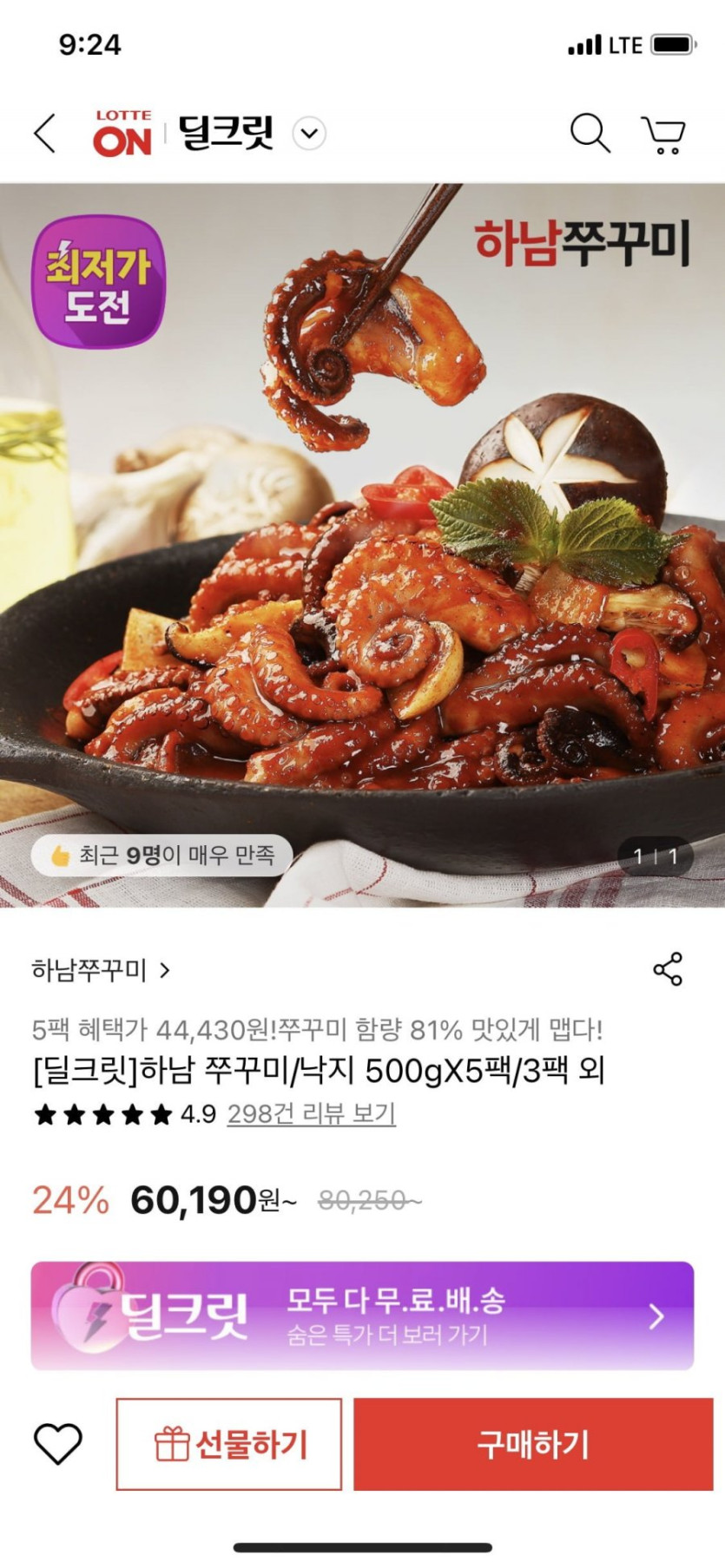
Task: Open the search magnifier
Action: click(x=590, y=134)
